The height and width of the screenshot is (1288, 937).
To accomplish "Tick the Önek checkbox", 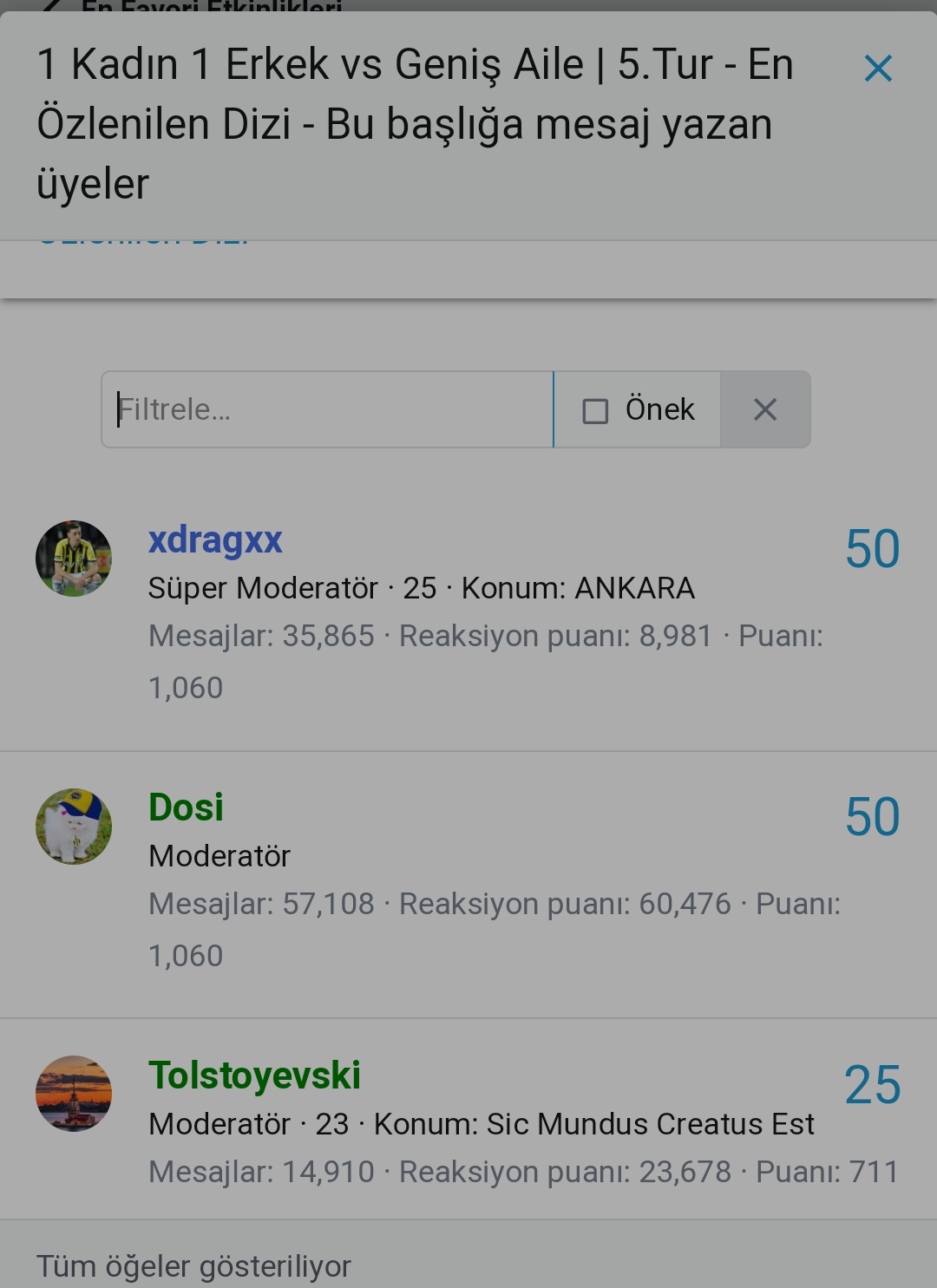I will (595, 410).
